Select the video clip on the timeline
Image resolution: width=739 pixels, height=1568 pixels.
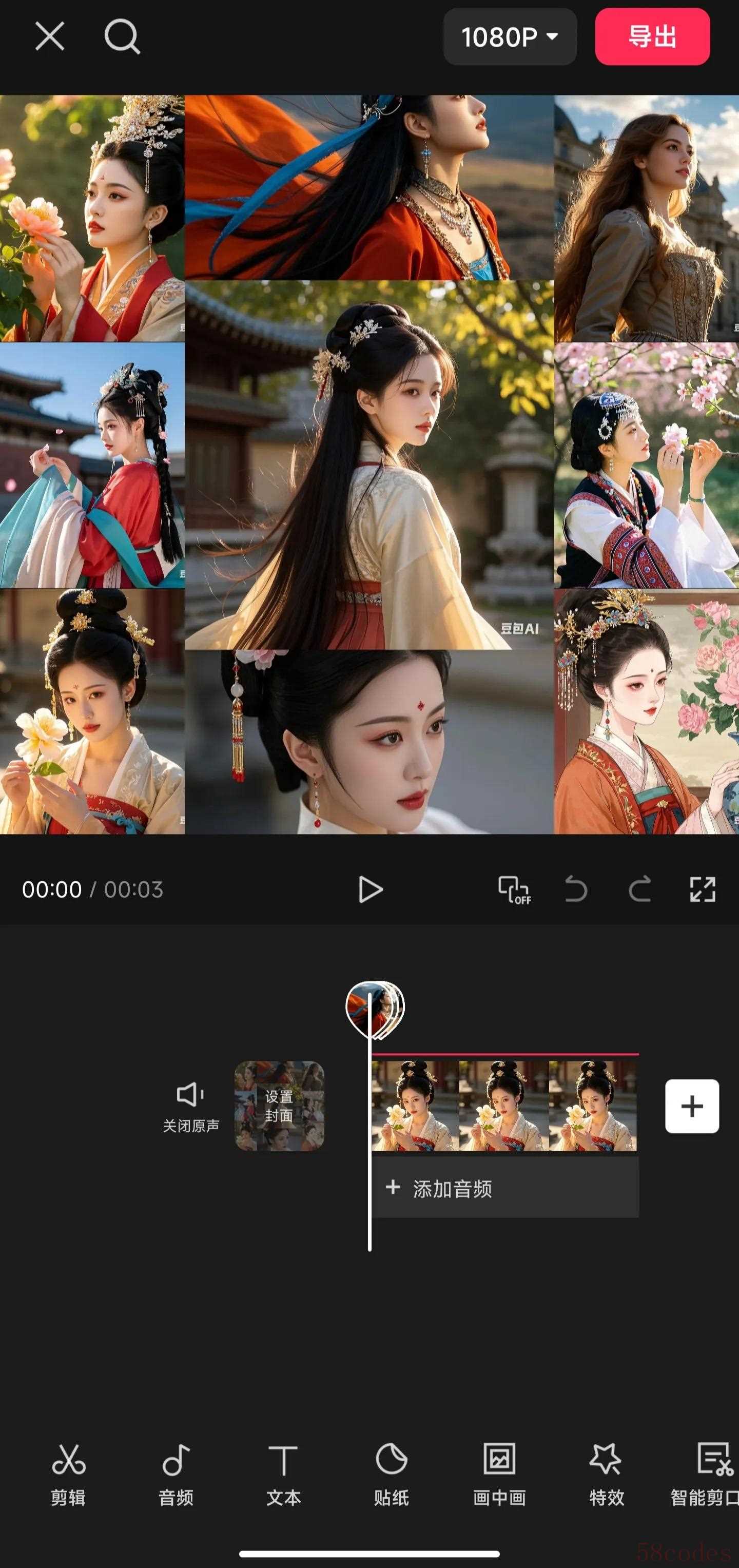504,1106
